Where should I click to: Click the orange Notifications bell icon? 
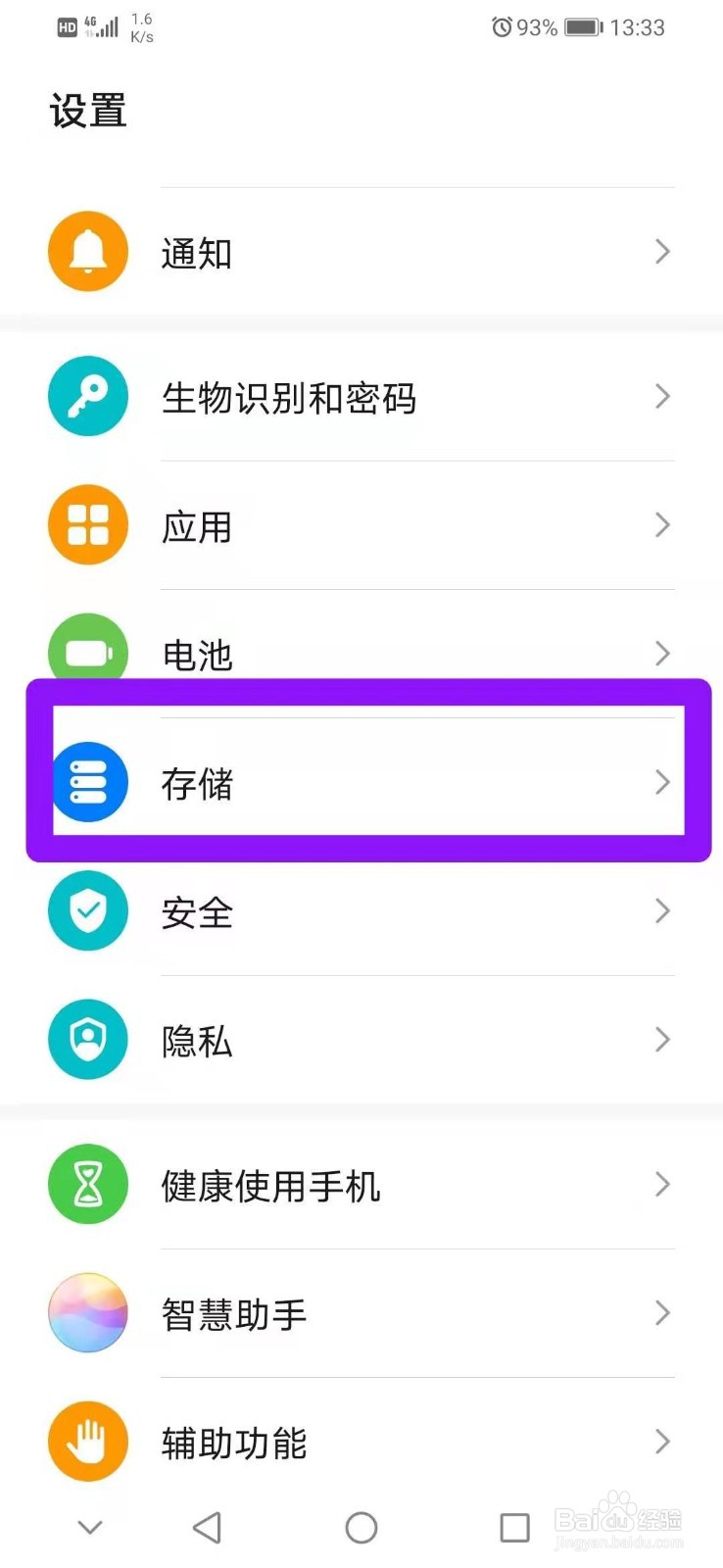(x=87, y=251)
